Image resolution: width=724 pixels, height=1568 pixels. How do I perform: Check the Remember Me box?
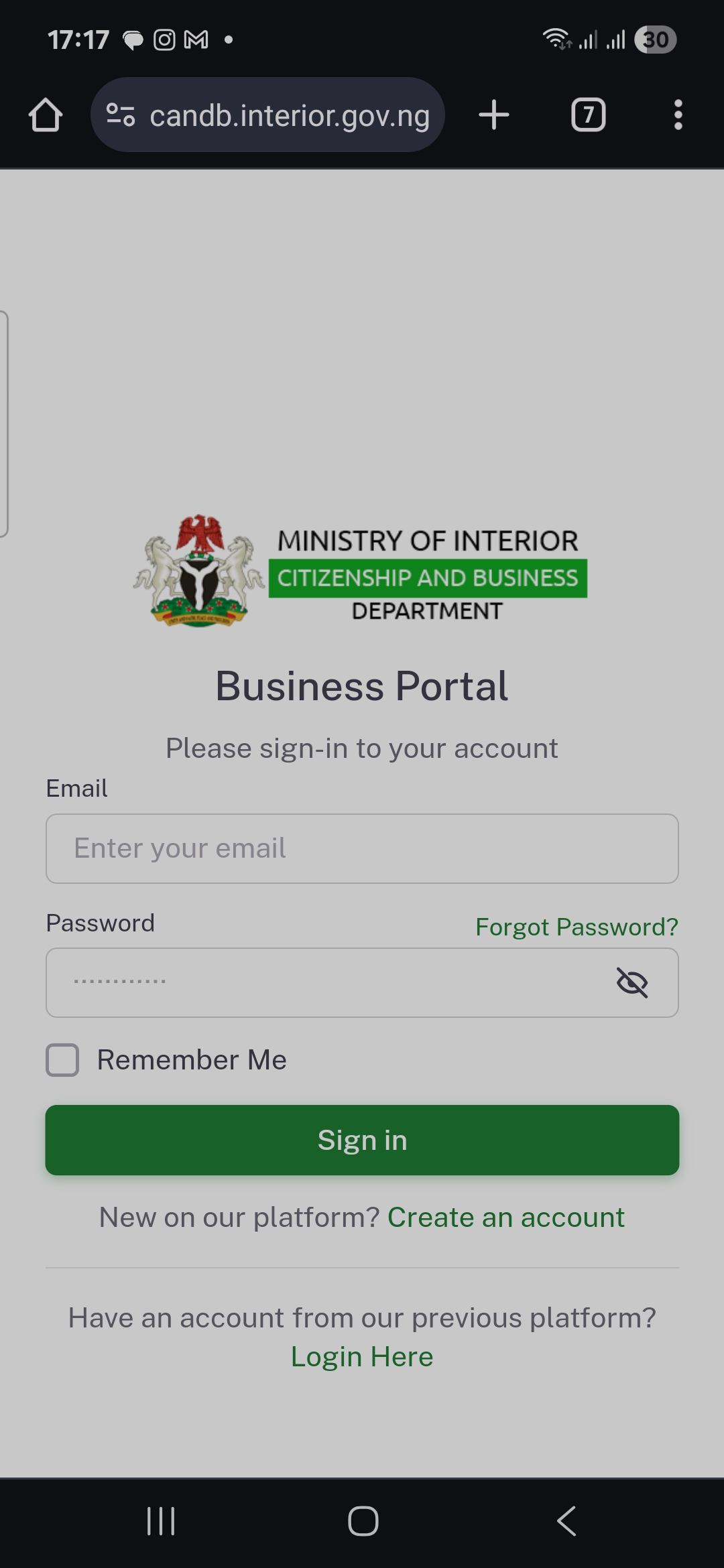point(62,1060)
